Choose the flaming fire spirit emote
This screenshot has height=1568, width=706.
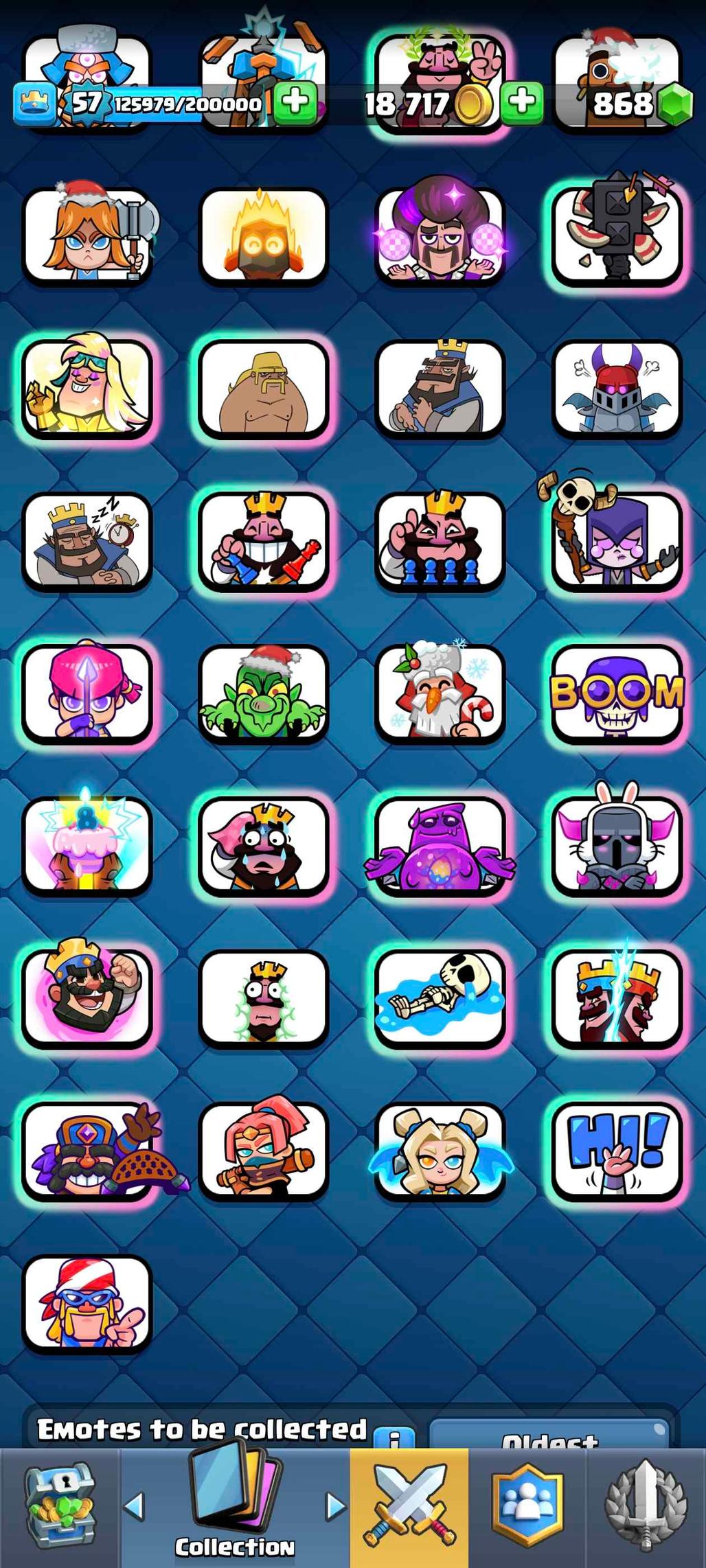pos(264,236)
